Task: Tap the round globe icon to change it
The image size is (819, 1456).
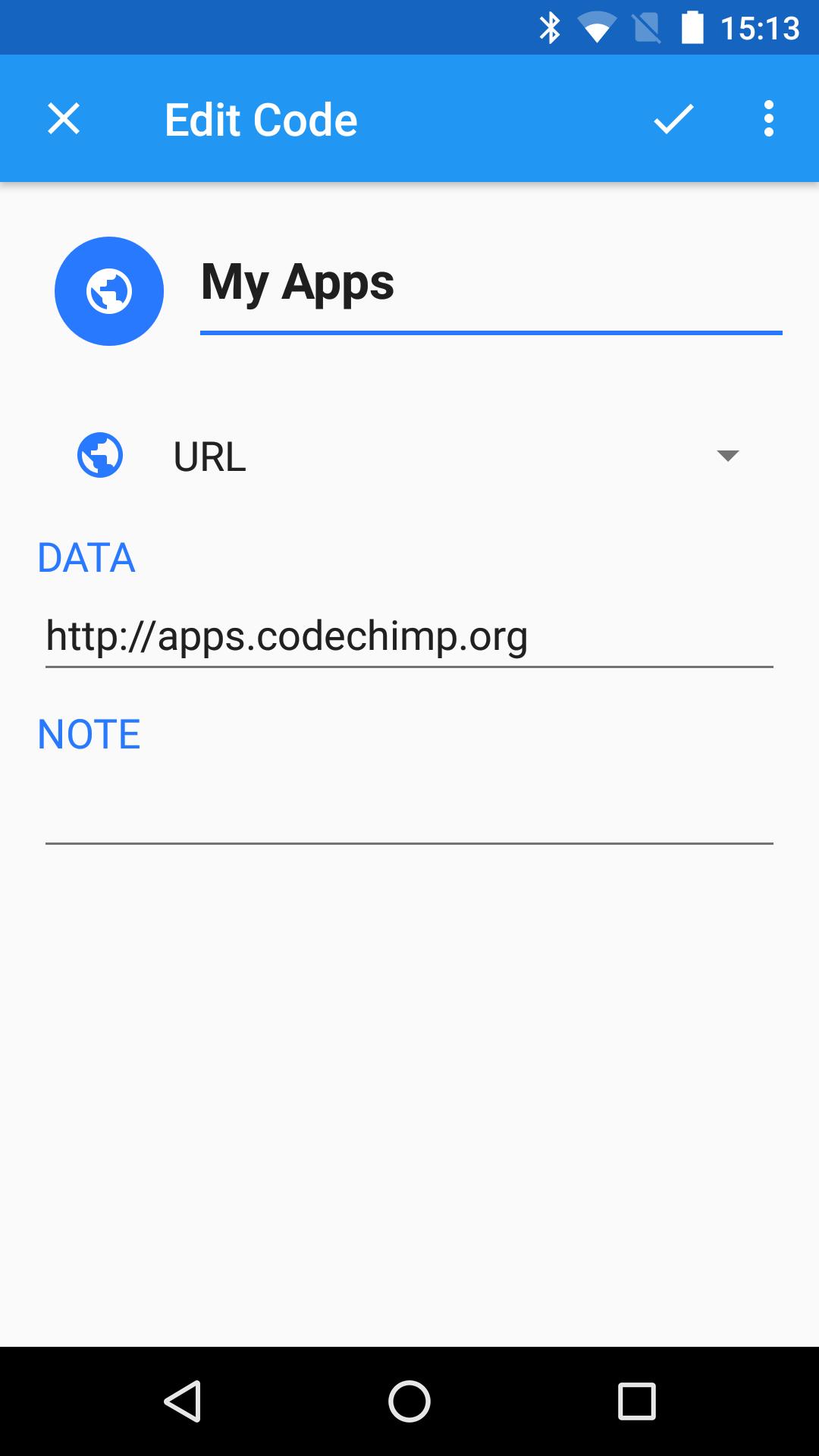Action: pos(109,291)
